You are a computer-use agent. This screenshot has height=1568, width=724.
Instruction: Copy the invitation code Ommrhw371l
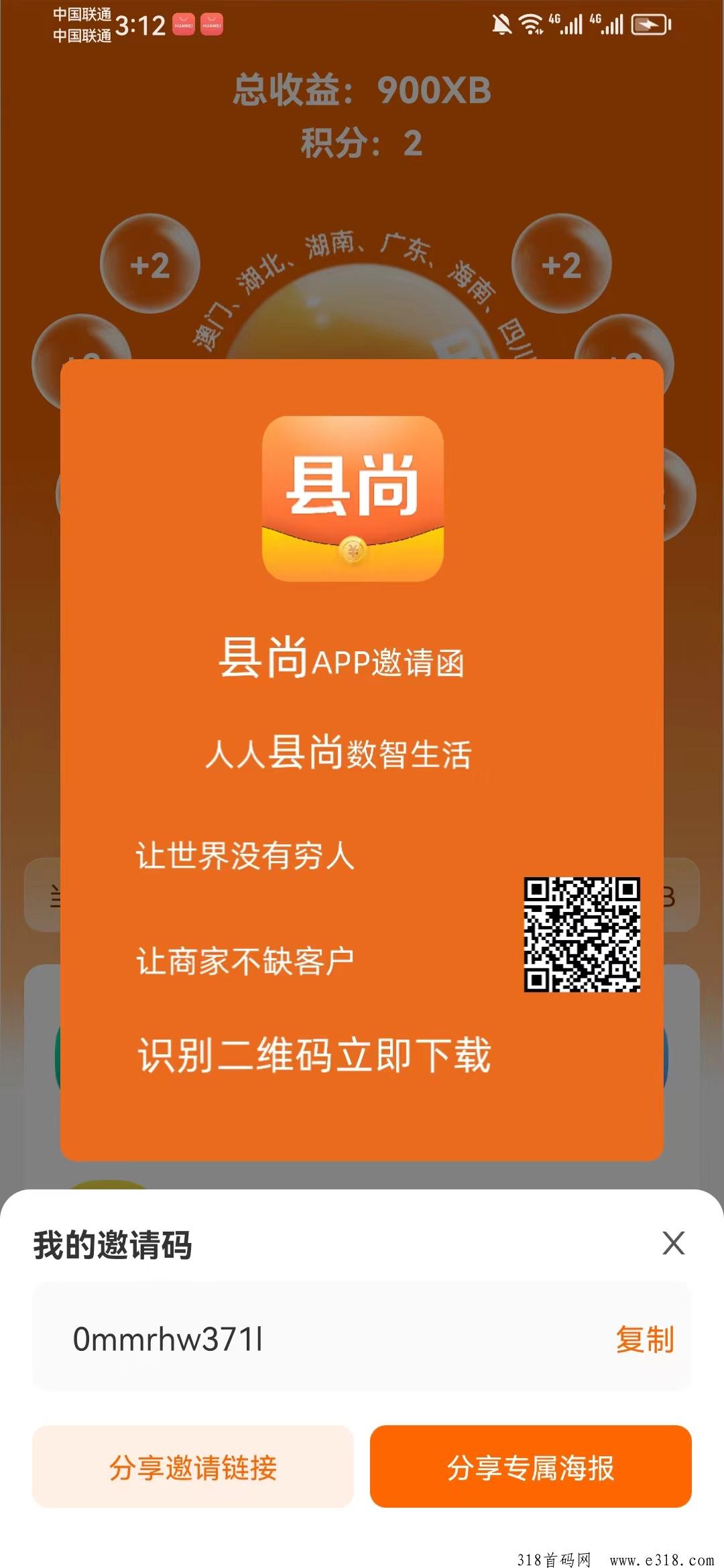[x=644, y=1340]
